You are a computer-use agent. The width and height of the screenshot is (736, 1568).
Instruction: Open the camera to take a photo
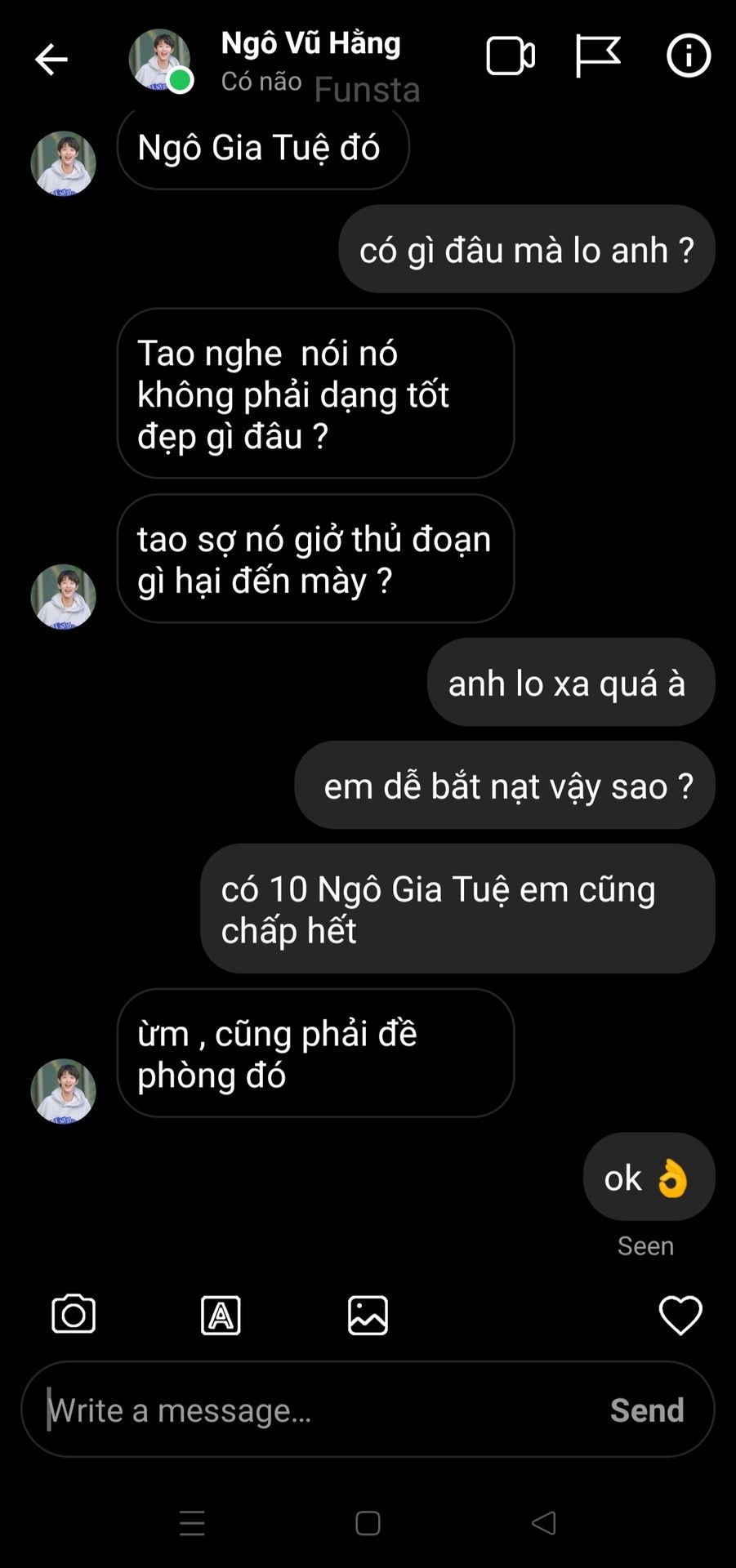point(74,1315)
